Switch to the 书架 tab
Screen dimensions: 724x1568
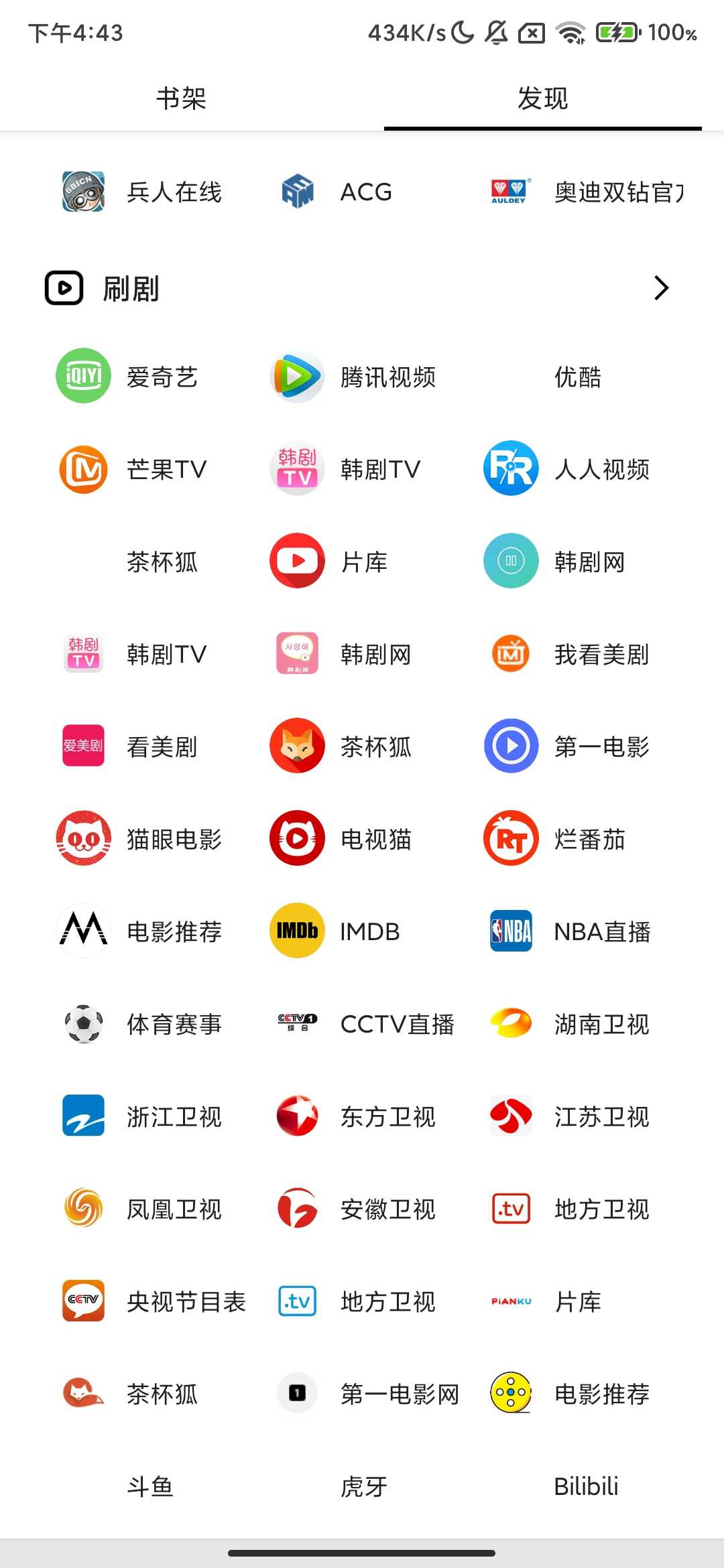(181, 99)
